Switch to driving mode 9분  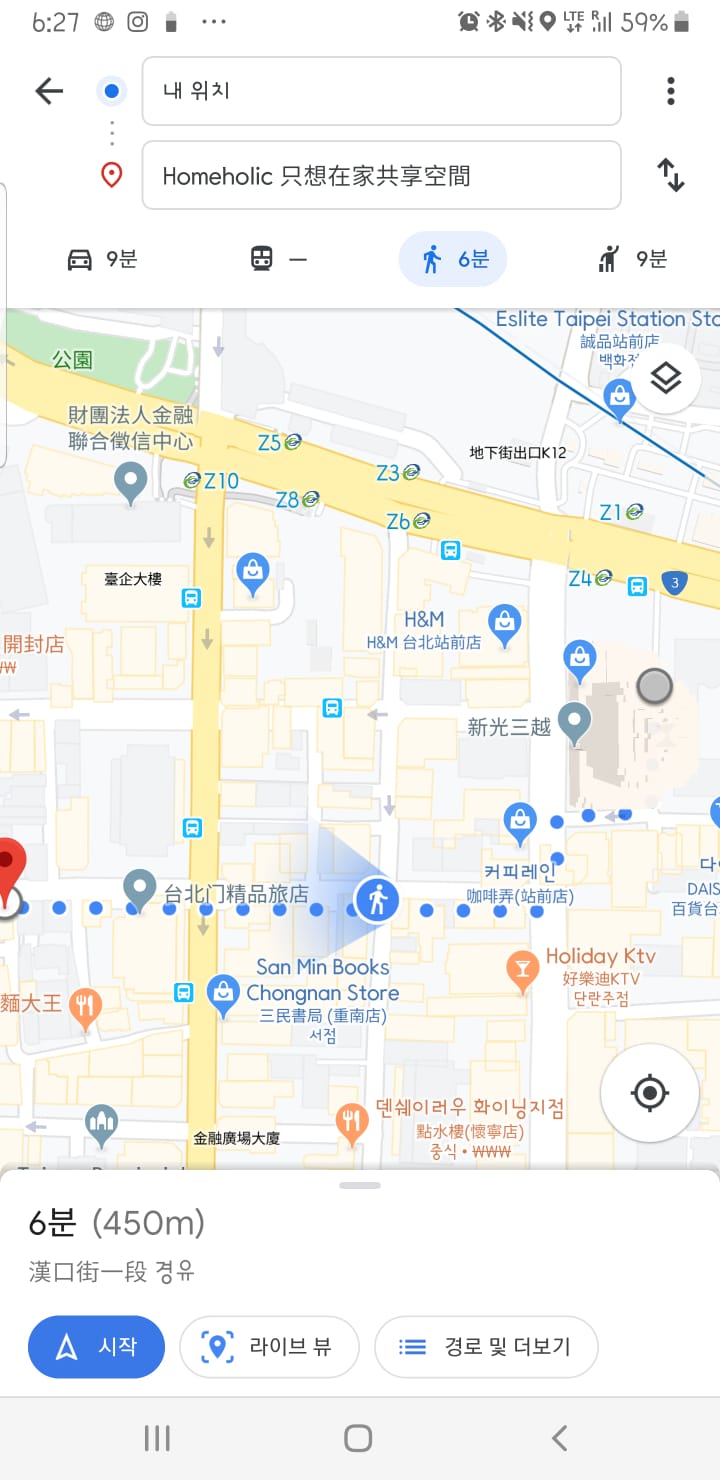(x=102, y=260)
